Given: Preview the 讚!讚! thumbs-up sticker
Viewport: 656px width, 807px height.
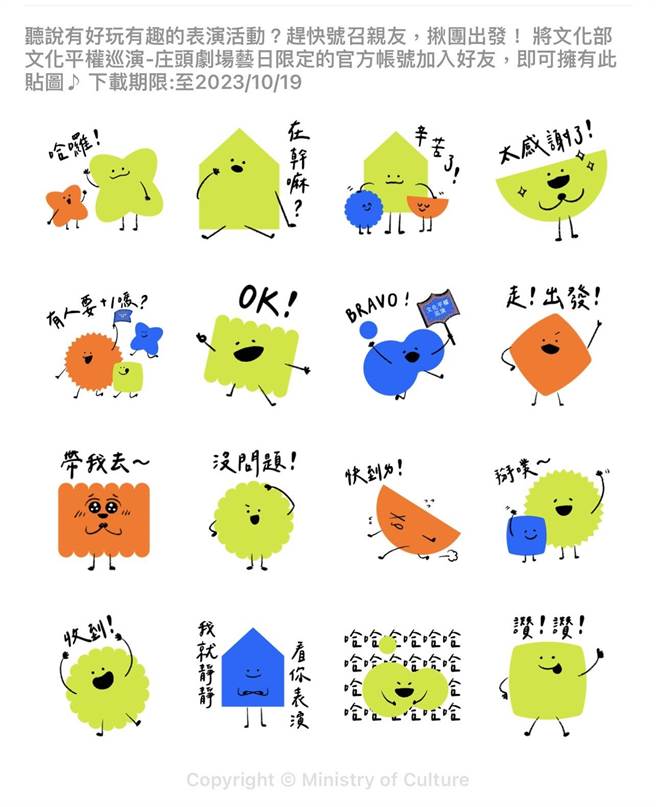Looking at the screenshot, I should (x=548, y=675).
